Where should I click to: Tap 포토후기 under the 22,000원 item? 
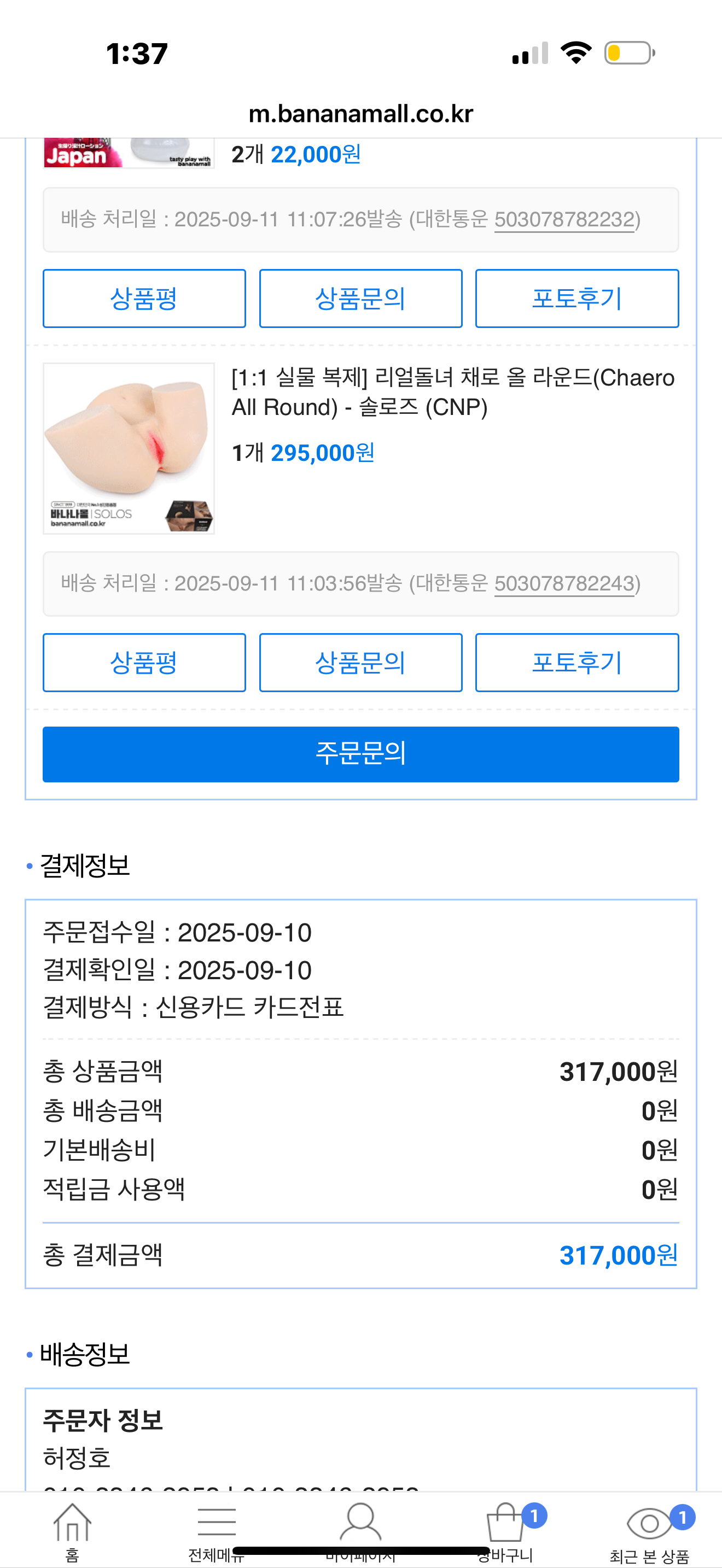(577, 299)
